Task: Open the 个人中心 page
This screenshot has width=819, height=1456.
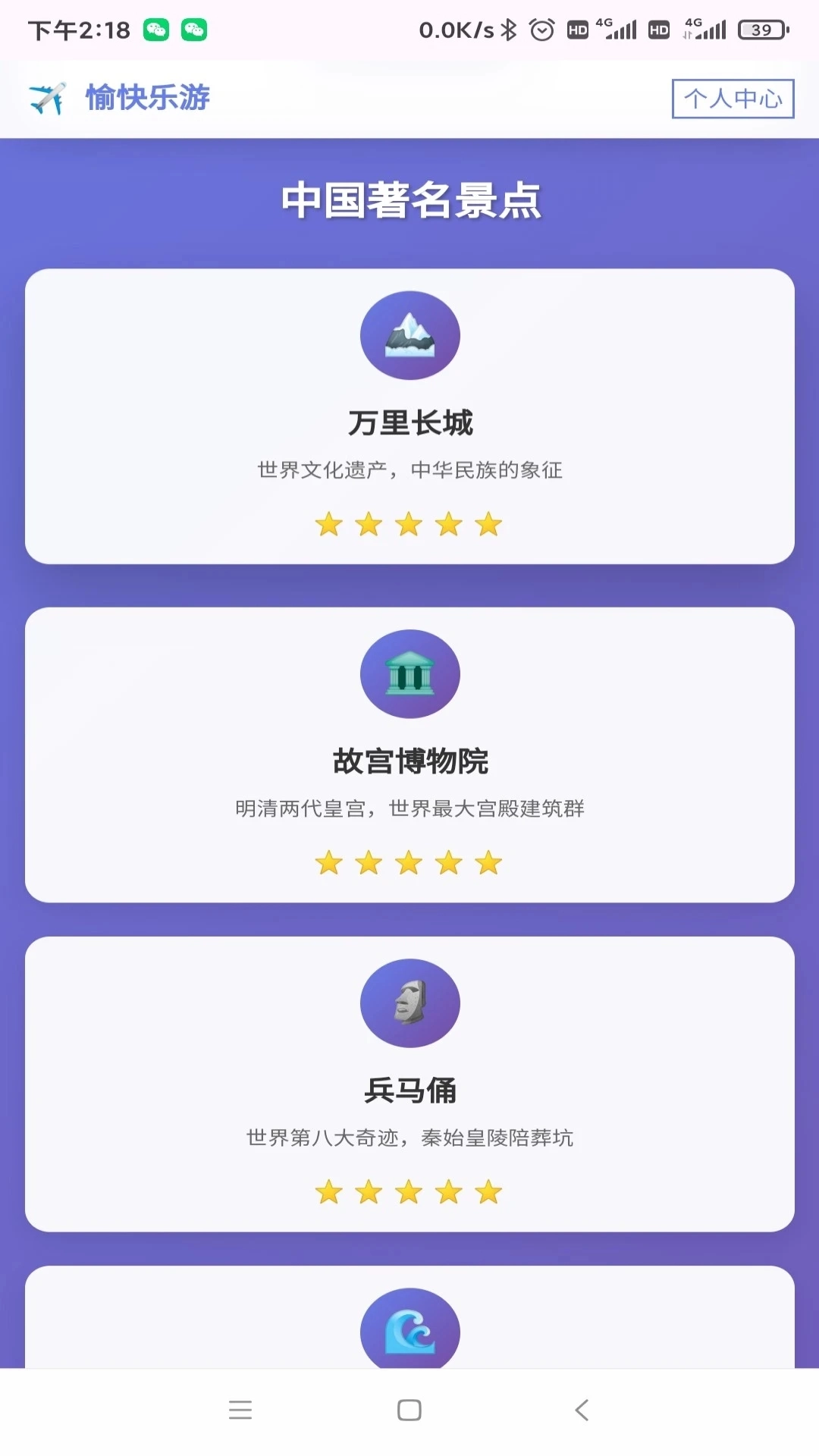Action: pos(733,99)
